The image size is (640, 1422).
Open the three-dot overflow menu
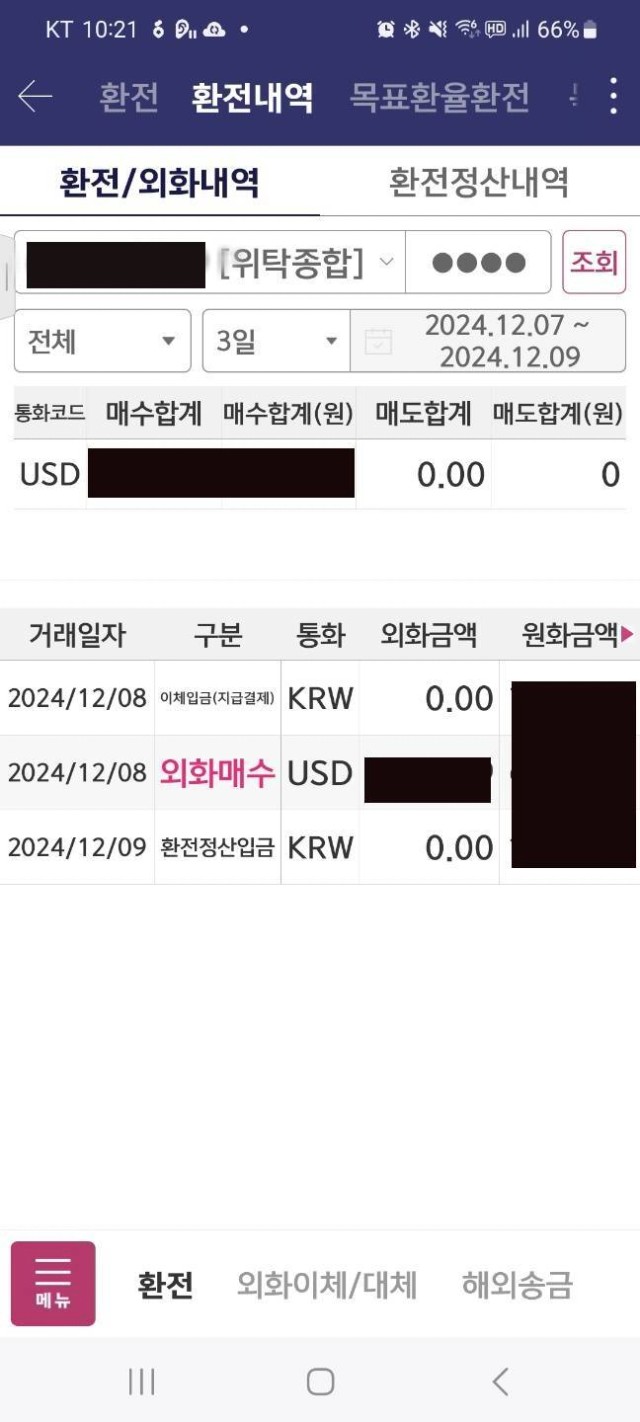614,96
